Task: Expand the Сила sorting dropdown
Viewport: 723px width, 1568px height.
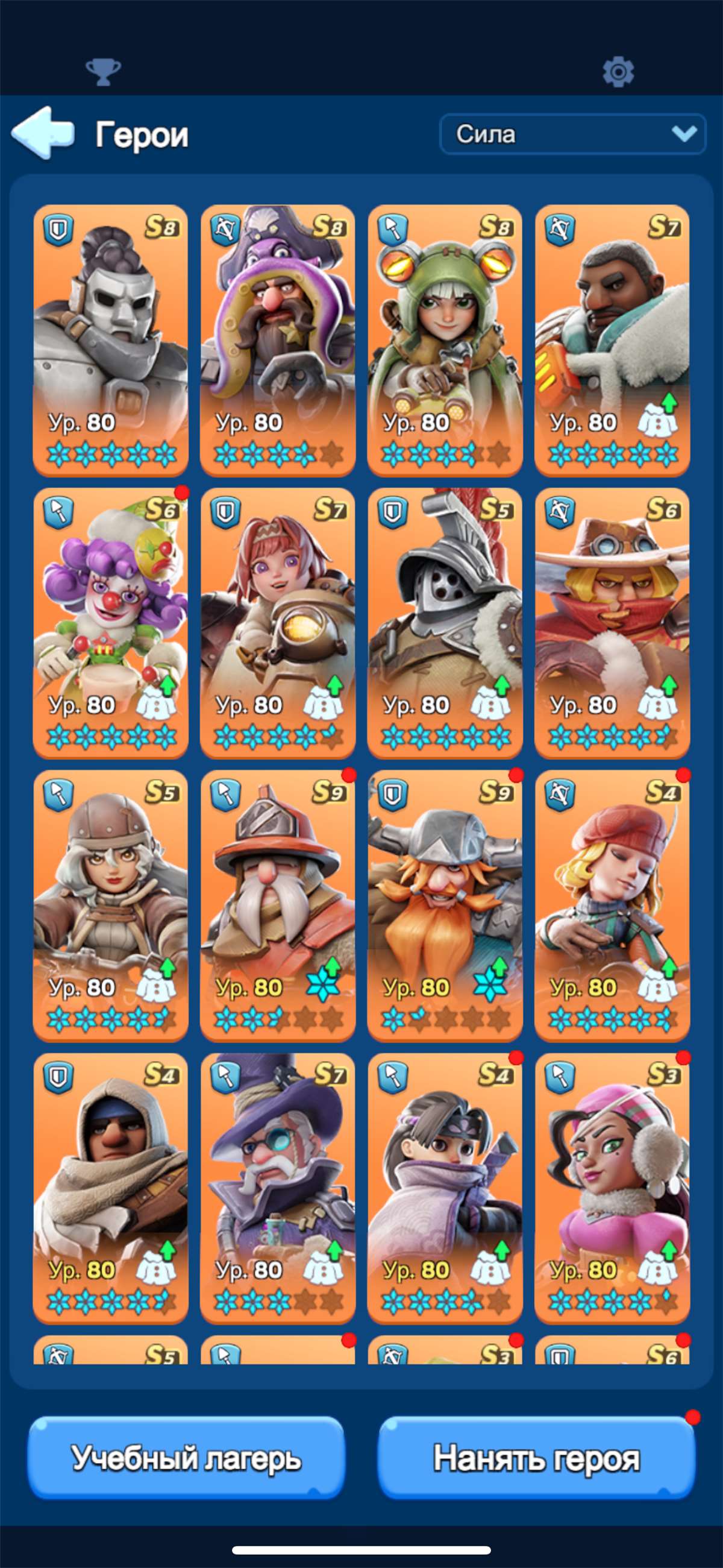Action: tap(572, 134)
